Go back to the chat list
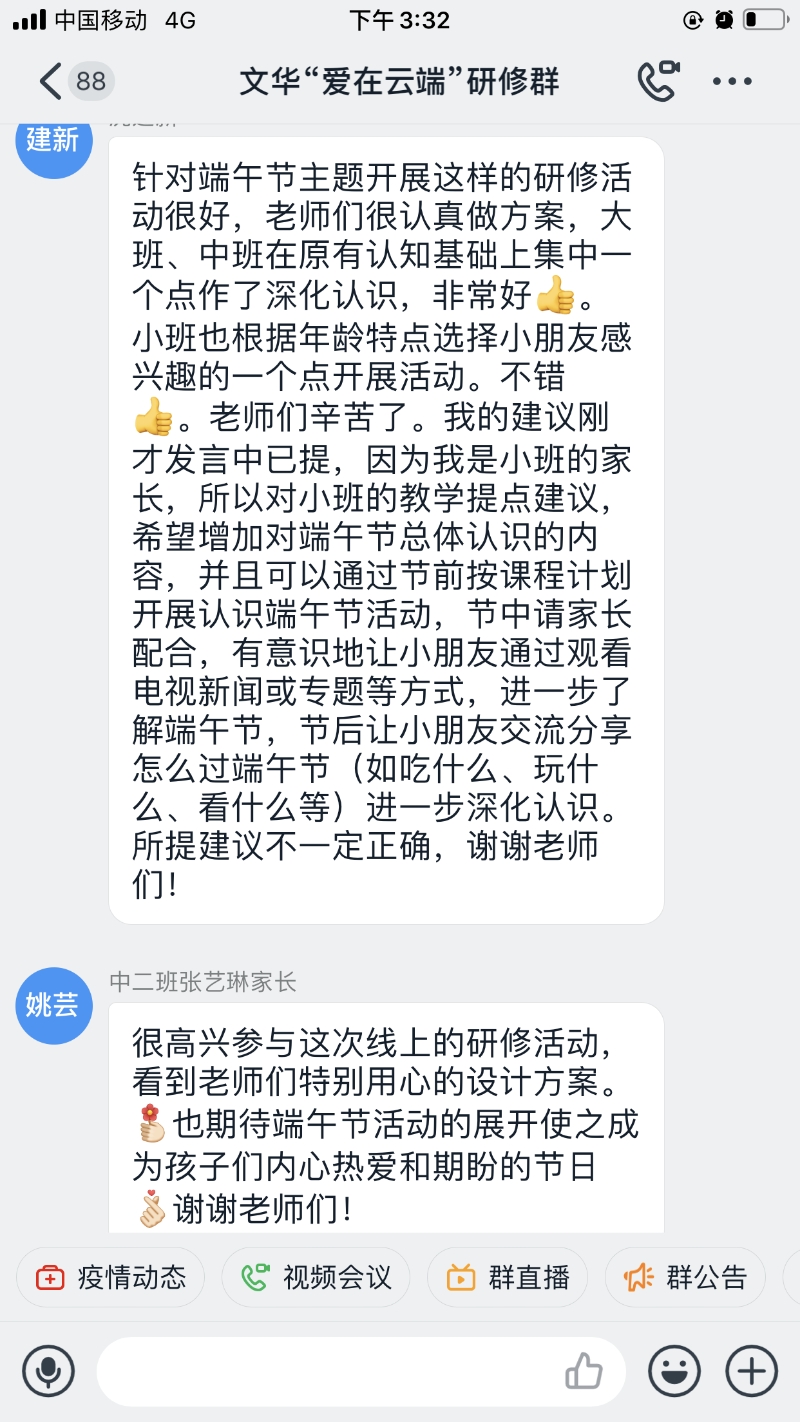Viewport: 800px width, 1422px height. click(x=50, y=81)
